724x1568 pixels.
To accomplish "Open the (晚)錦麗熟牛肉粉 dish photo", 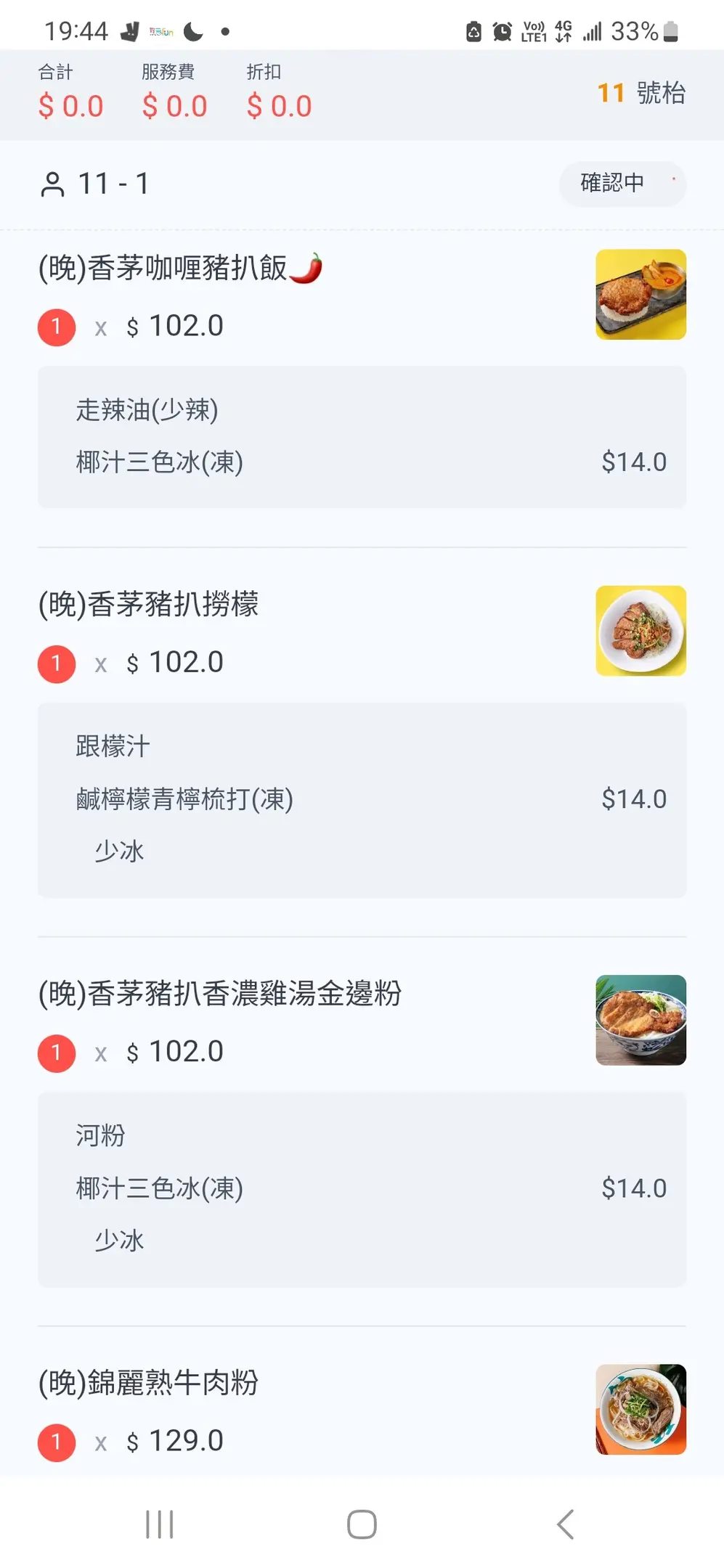I will [640, 1409].
